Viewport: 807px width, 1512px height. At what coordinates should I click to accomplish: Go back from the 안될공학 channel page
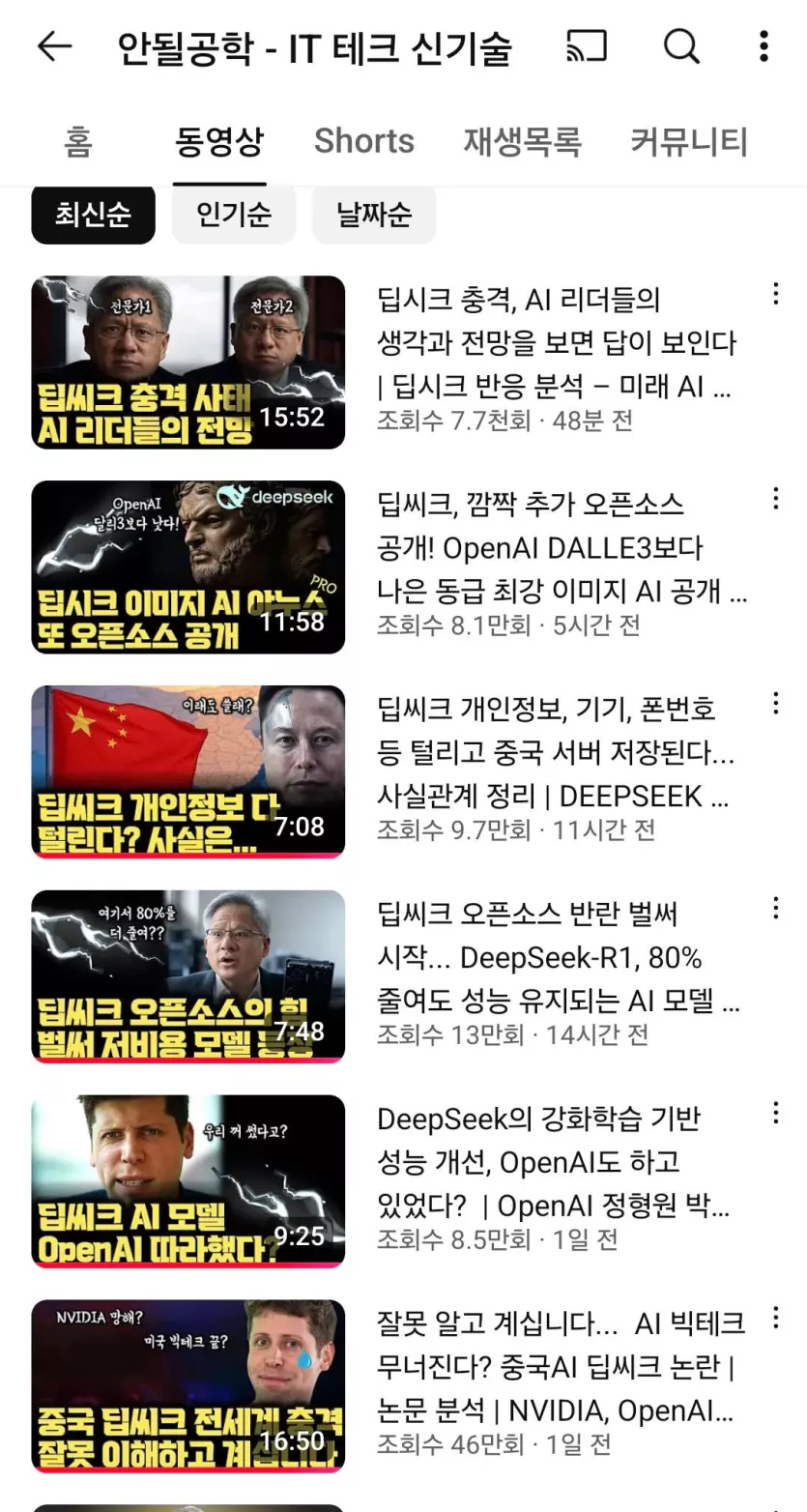click(x=54, y=46)
